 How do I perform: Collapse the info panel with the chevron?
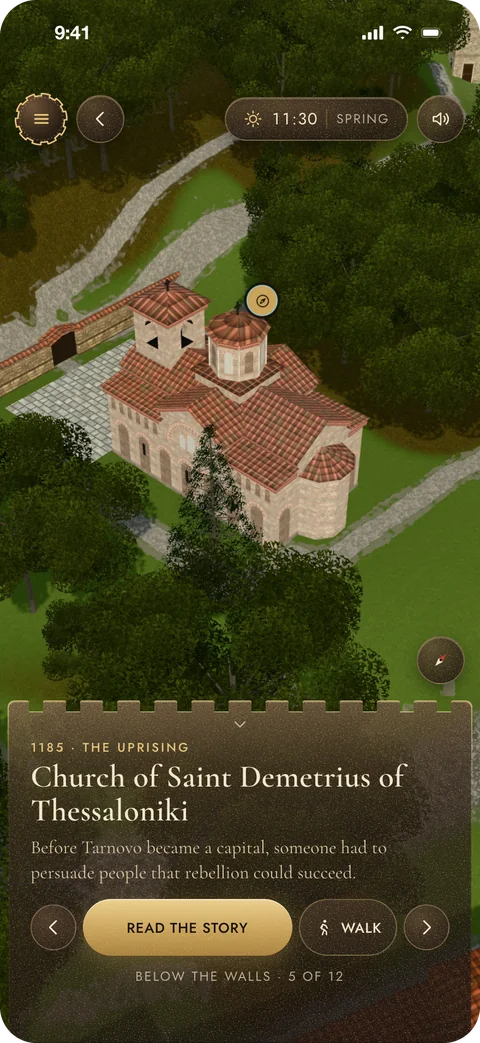(240, 724)
